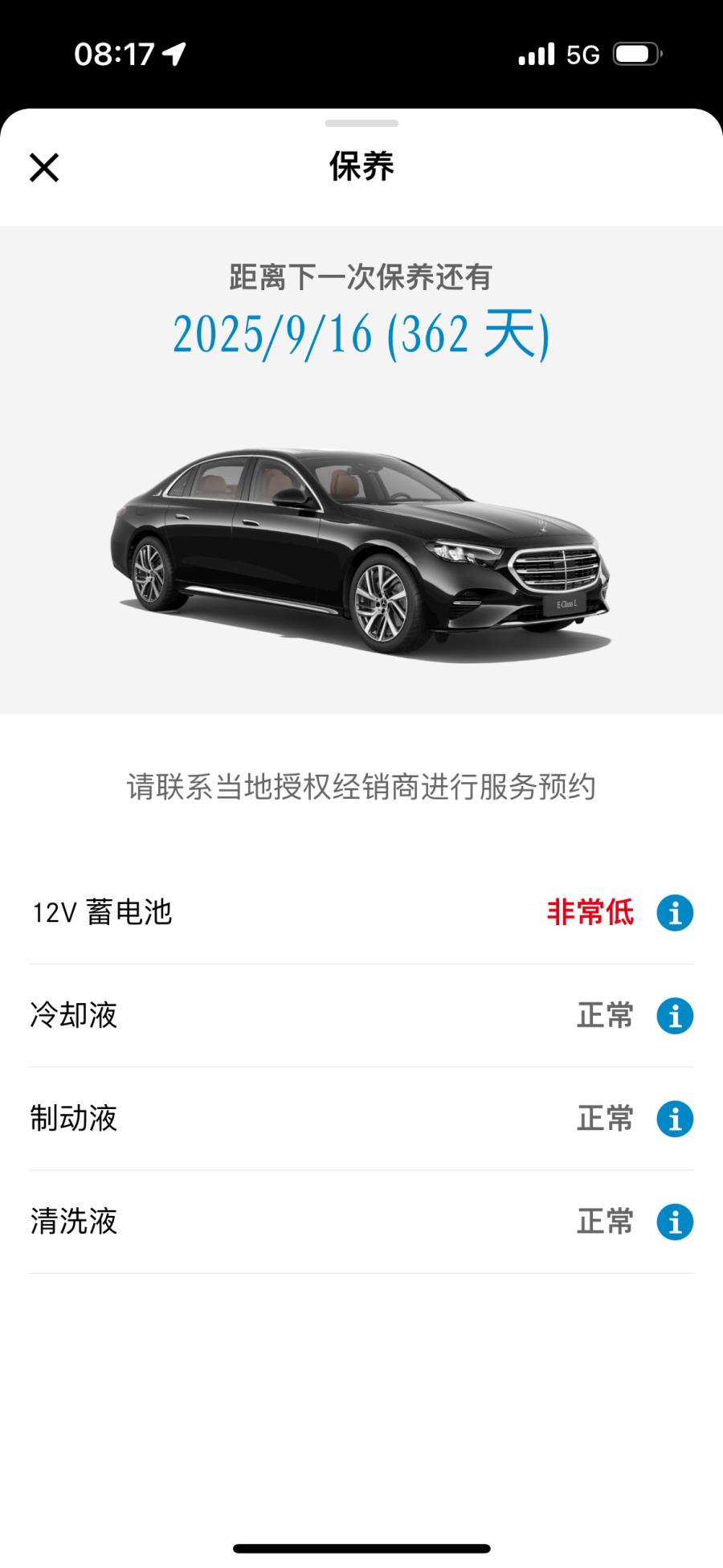The image size is (723, 1568).
Task: Tap the info icon beside 冷却液
Action: tap(675, 1016)
